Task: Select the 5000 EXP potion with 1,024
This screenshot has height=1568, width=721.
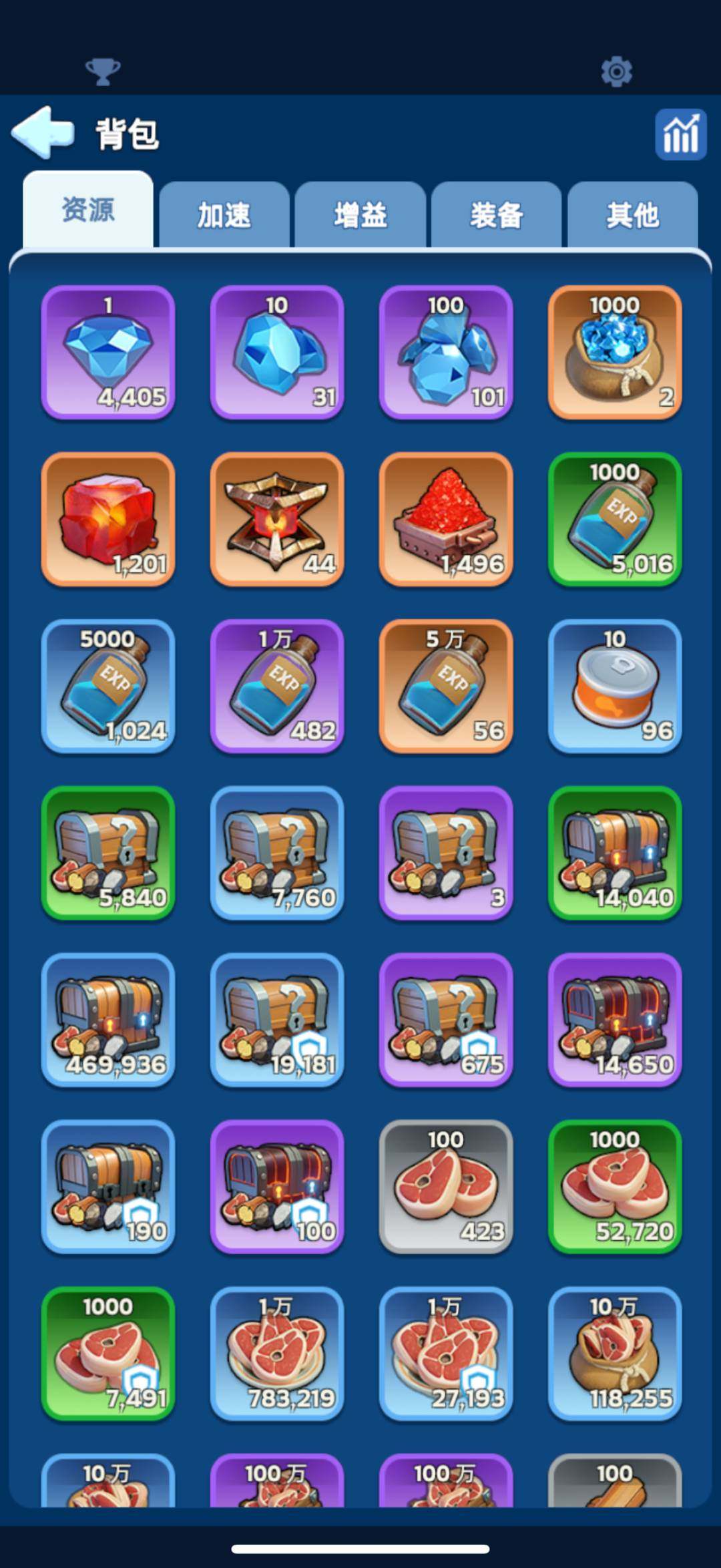Action: pyautogui.click(x=108, y=686)
